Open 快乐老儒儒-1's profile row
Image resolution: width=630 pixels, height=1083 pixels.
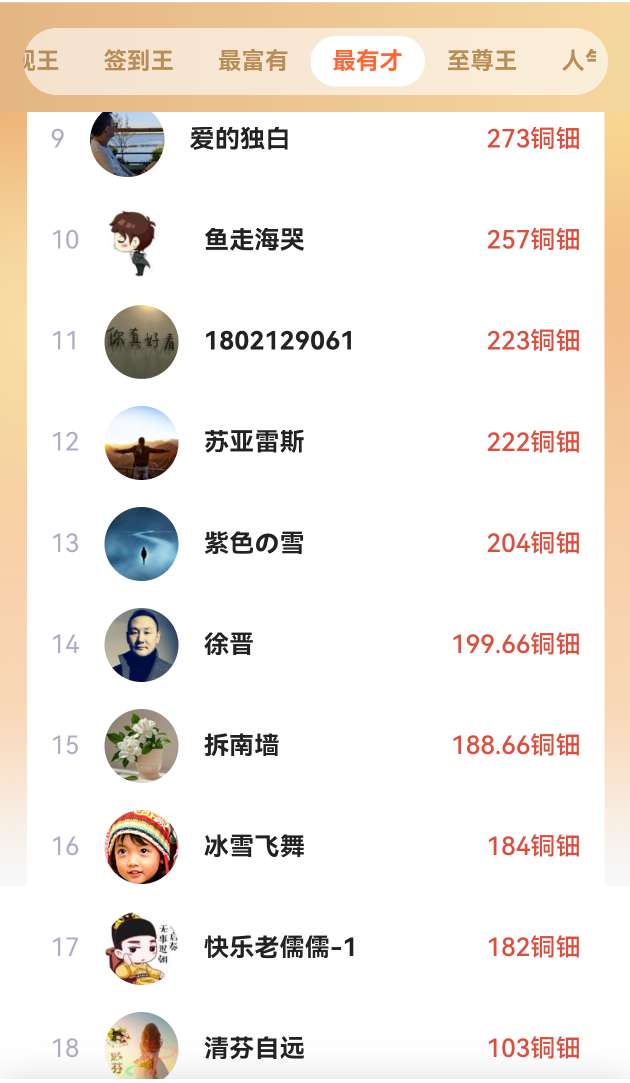[x=280, y=947]
